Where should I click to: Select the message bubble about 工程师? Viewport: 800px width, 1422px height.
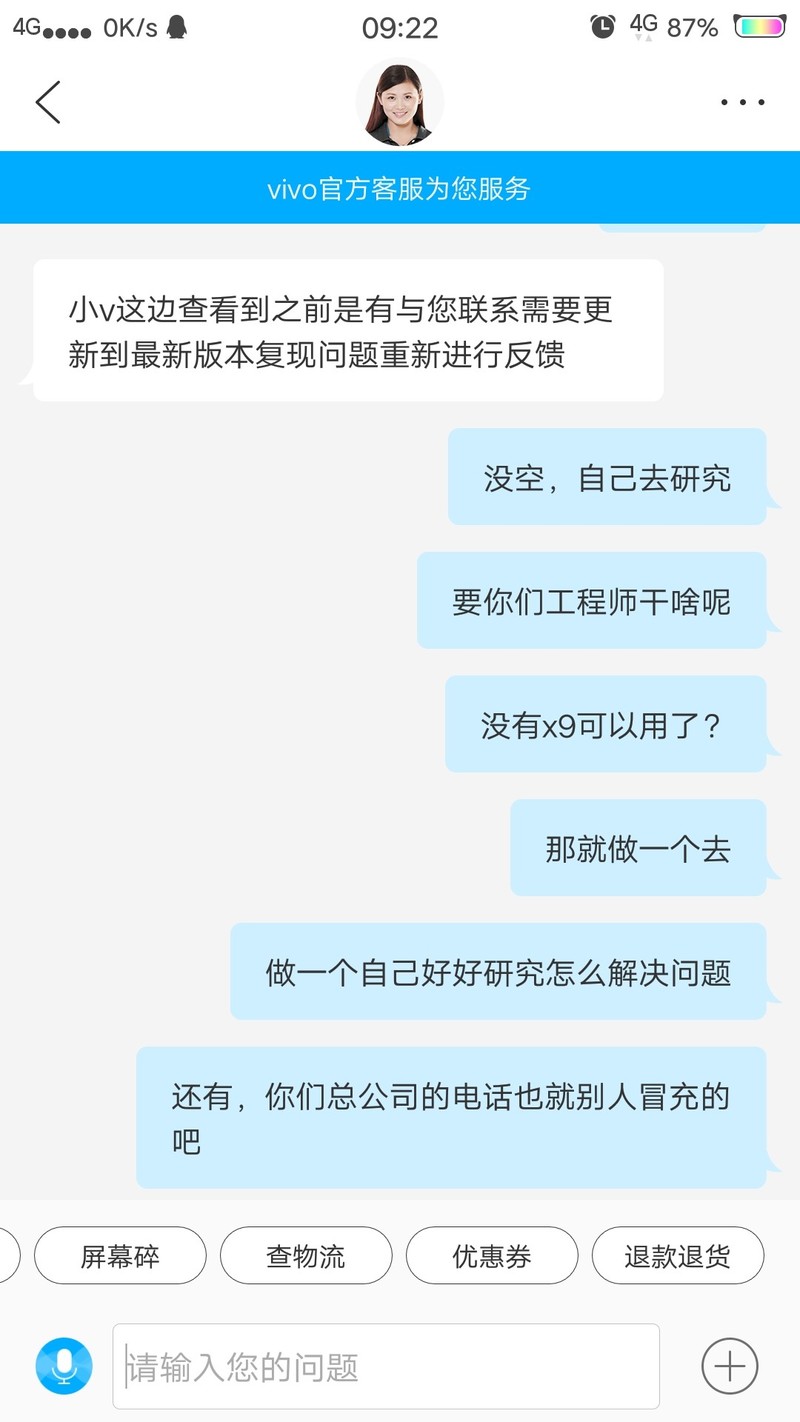(592, 599)
